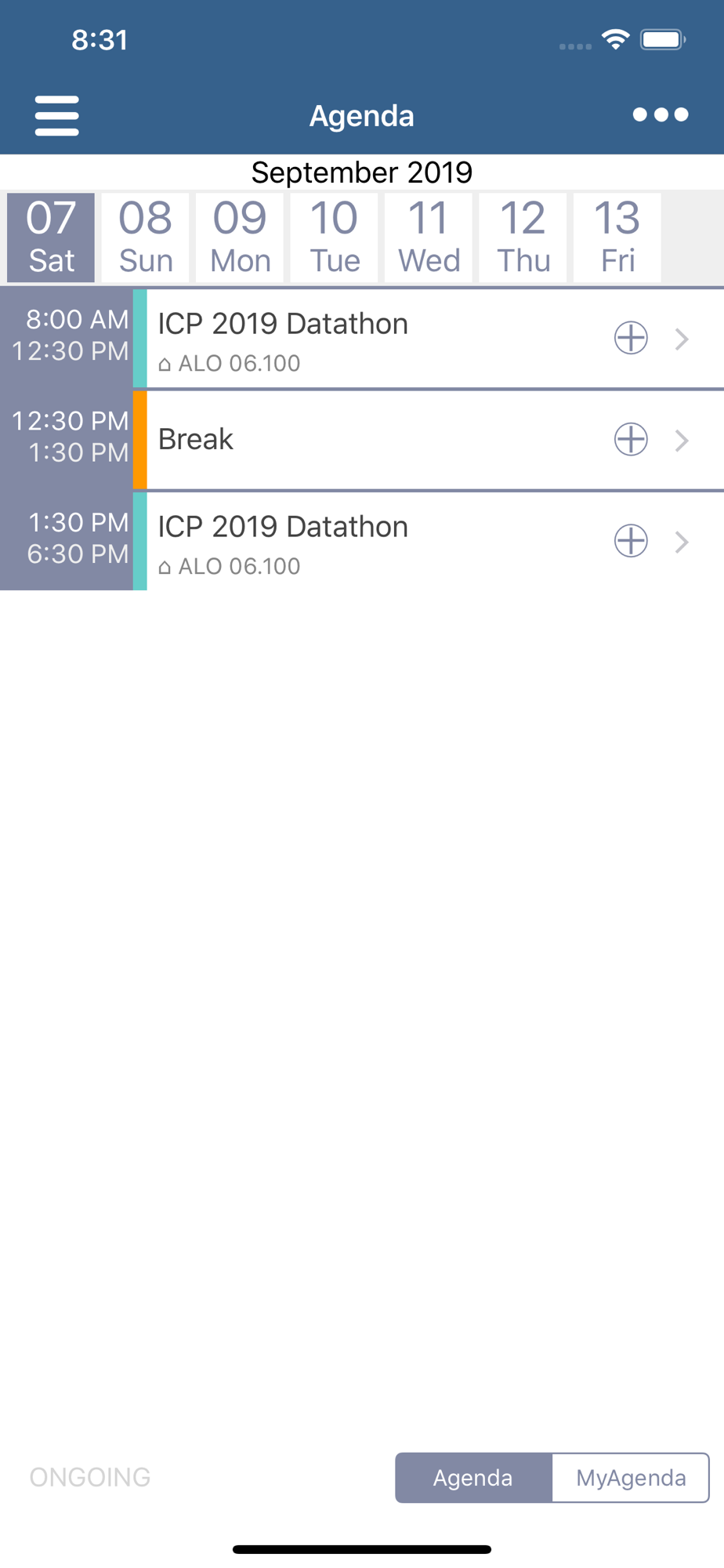The image size is (724, 1568).
Task: Select Wednesday 11 in date strip
Action: [x=429, y=238]
